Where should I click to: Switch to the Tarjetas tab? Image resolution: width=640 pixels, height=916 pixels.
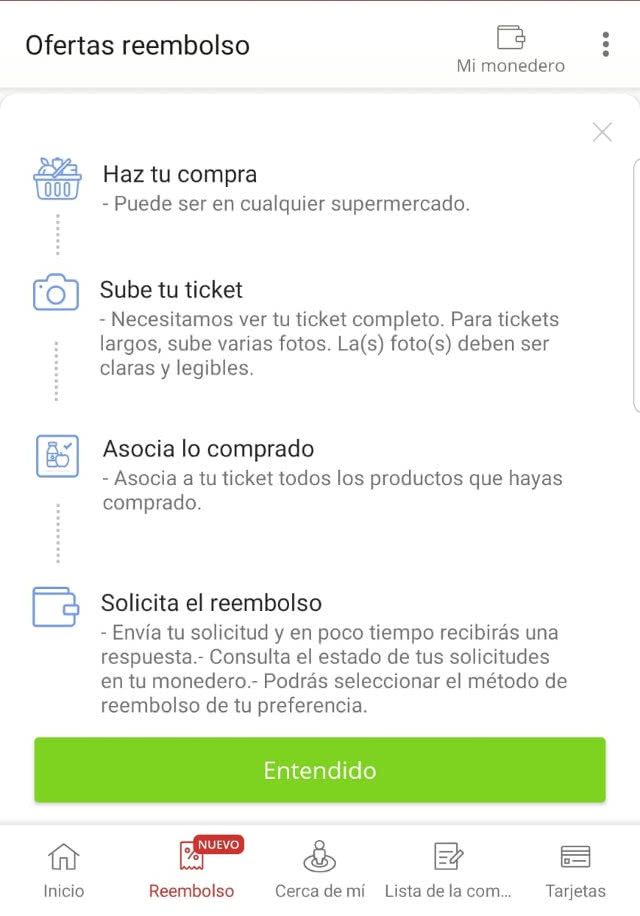tap(575, 869)
